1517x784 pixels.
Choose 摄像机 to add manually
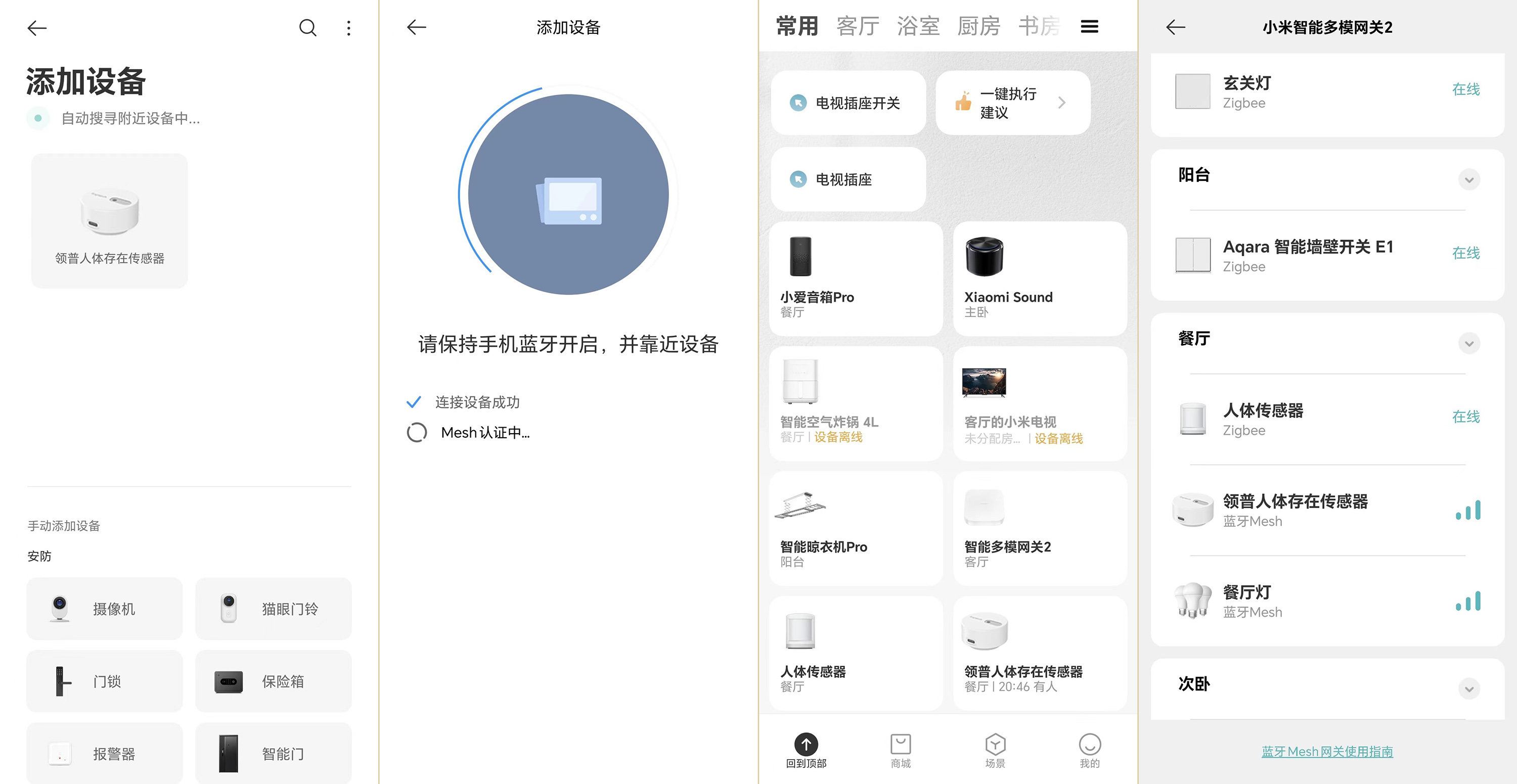click(105, 609)
